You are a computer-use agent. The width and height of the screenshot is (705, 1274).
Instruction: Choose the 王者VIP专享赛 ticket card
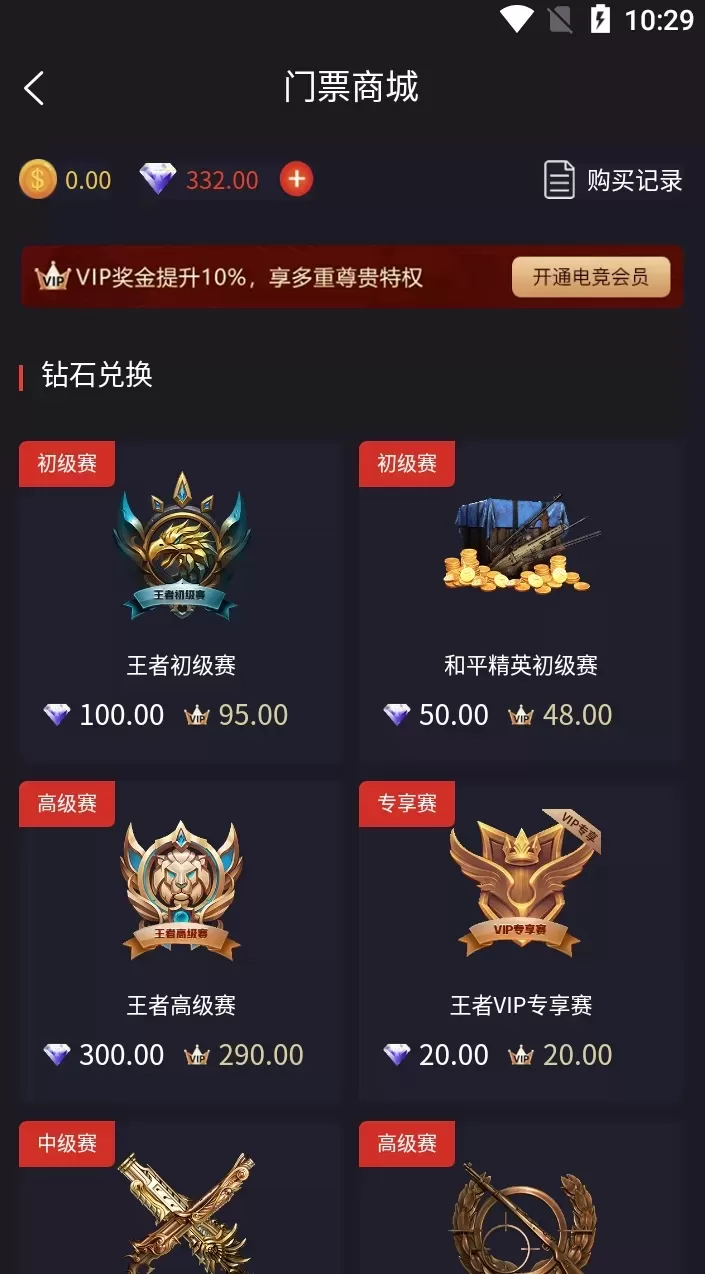(521, 940)
